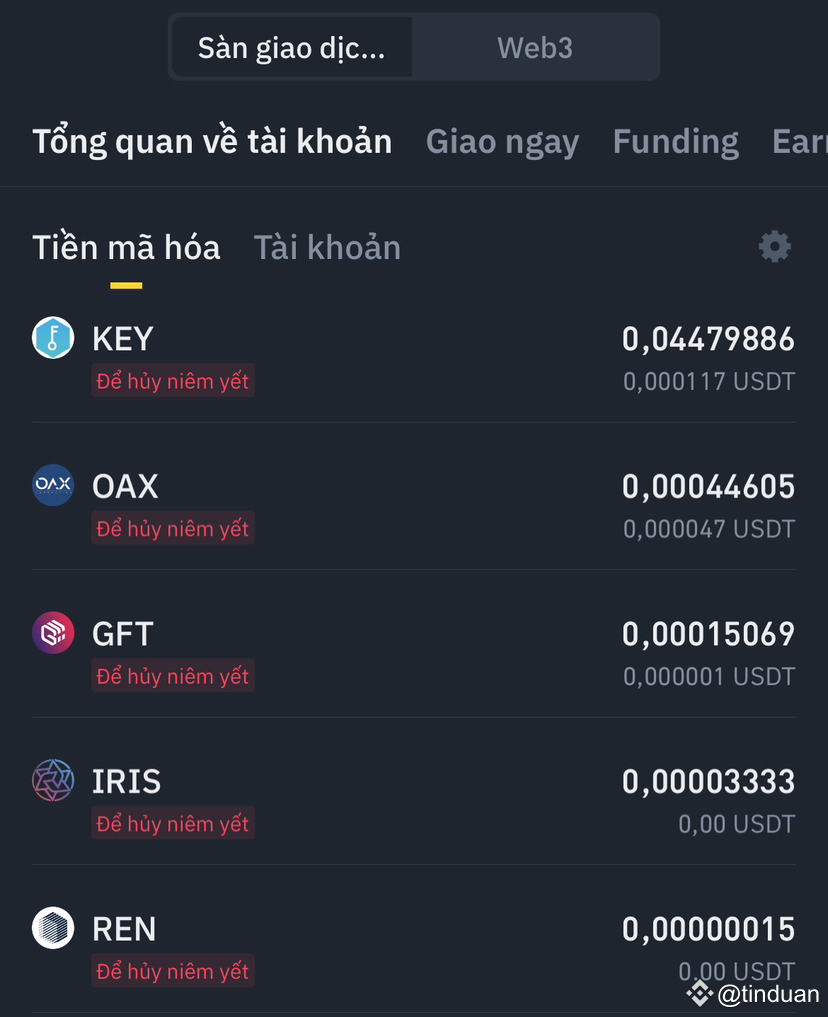Open the Giao ngay tab
This screenshot has height=1017, width=828.
503,141
